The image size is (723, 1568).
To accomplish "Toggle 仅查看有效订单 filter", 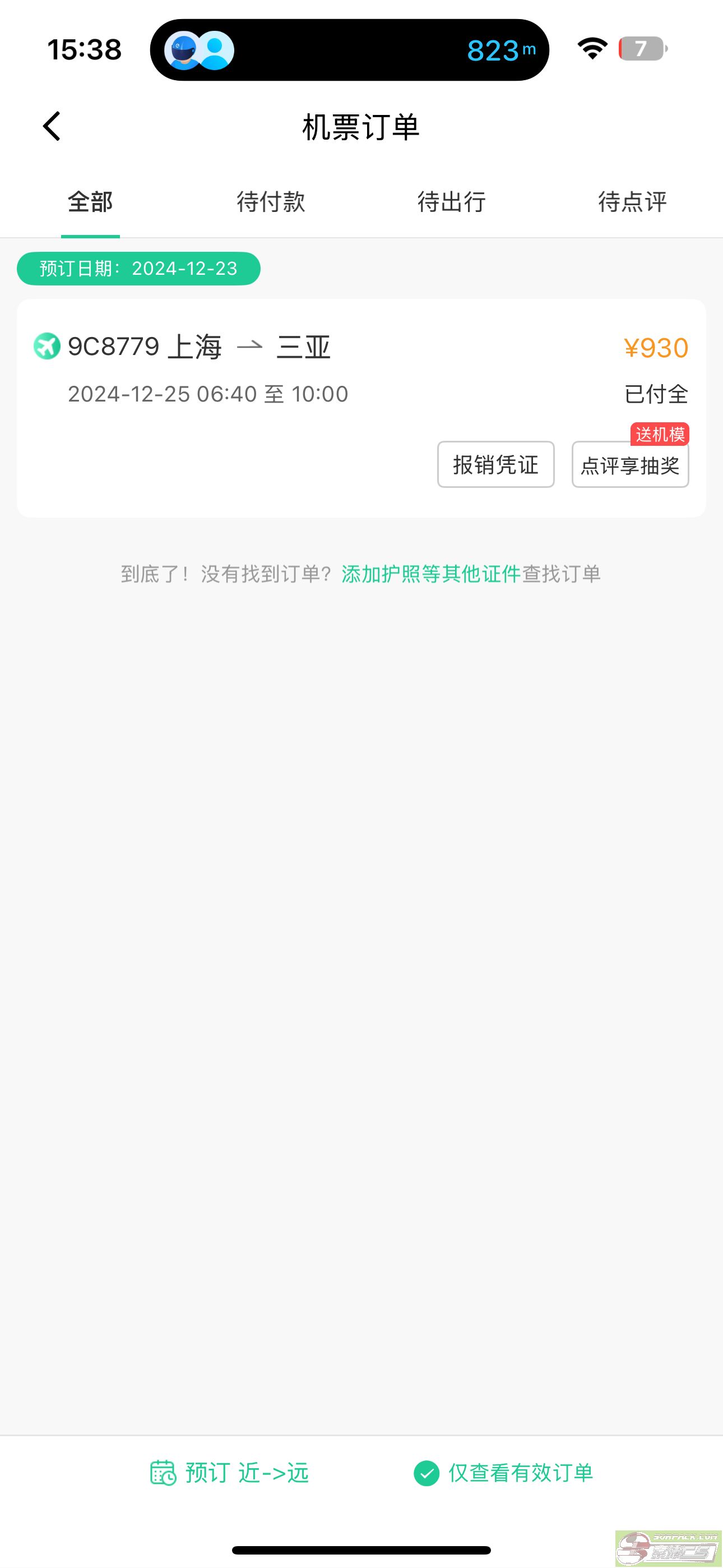I will click(x=503, y=1473).
